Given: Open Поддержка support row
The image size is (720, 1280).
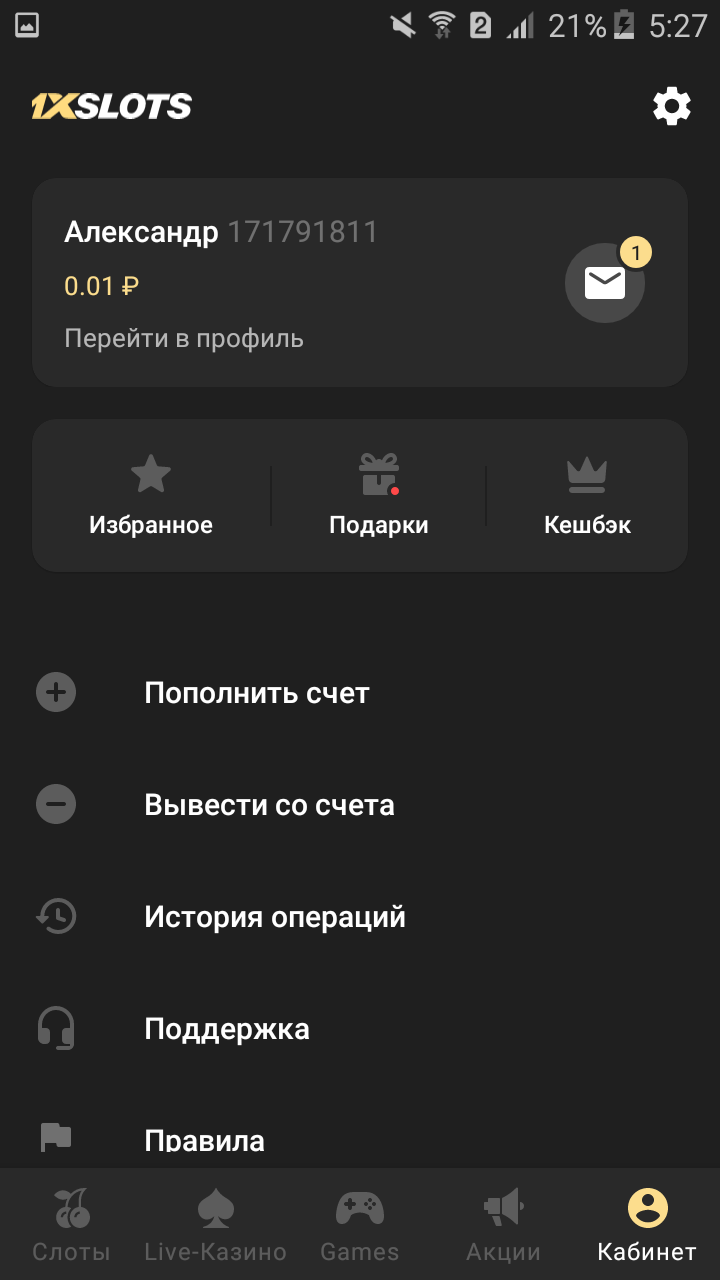Looking at the screenshot, I should [x=227, y=1028].
